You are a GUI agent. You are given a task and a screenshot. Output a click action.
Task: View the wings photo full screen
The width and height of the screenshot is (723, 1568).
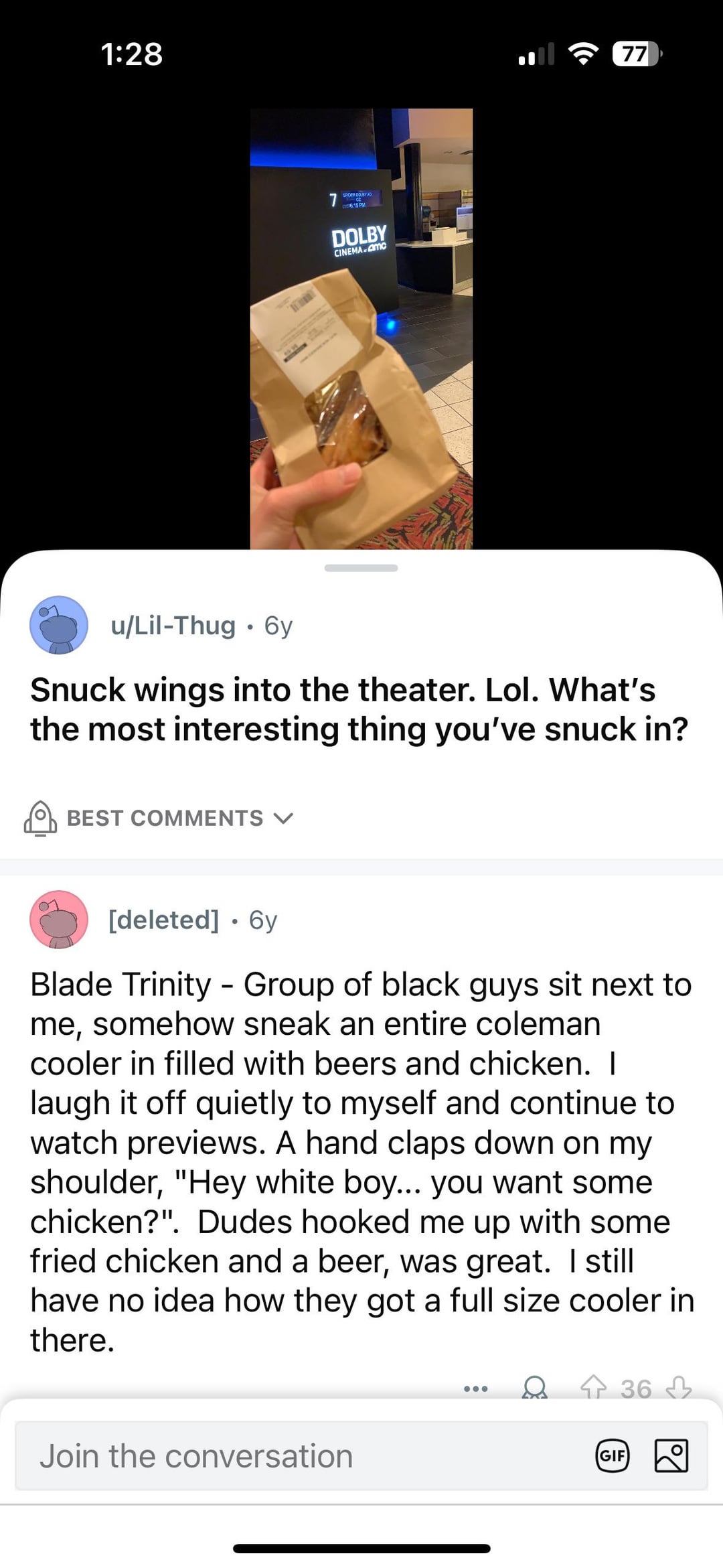[361, 328]
